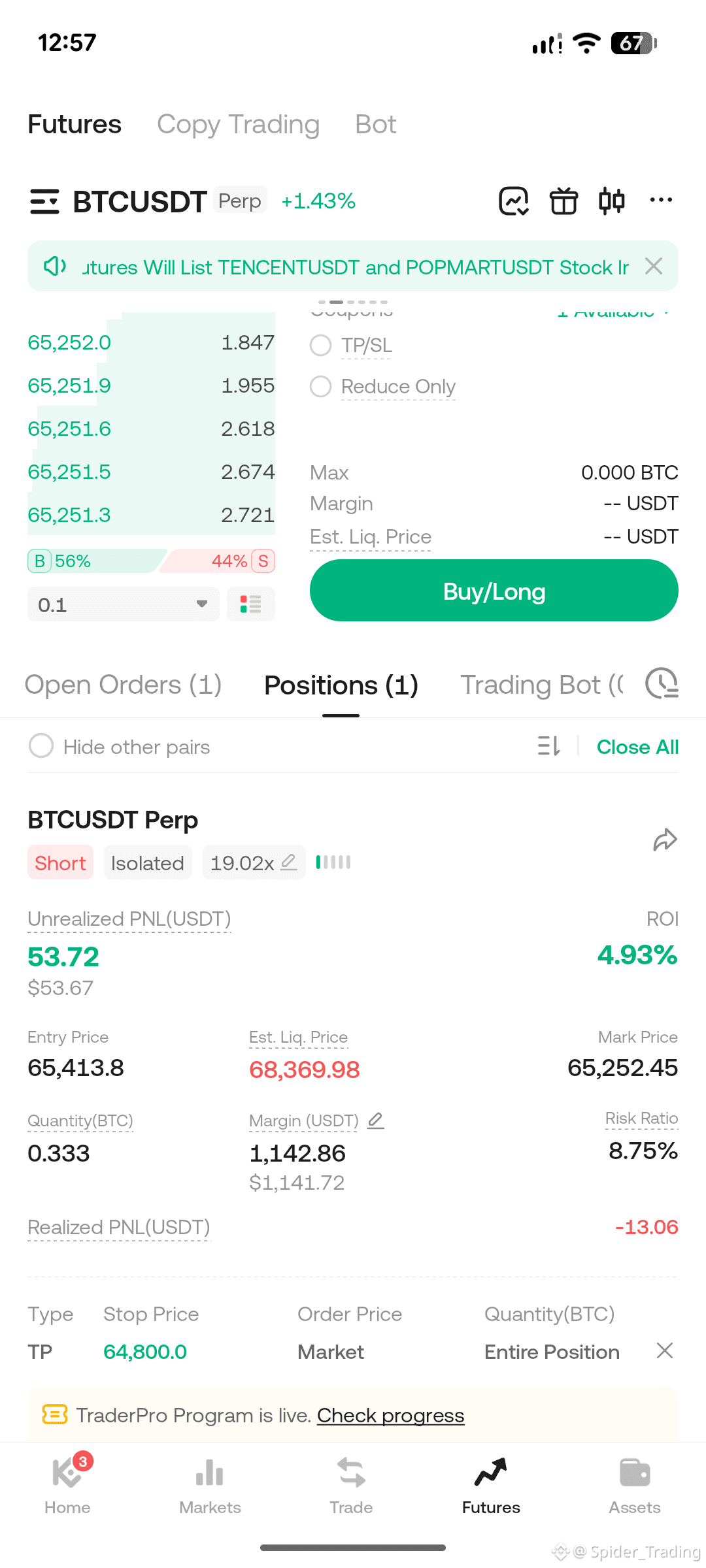Open the order history clock icon
Image resolution: width=706 pixels, height=1568 pixels.
pos(662,684)
